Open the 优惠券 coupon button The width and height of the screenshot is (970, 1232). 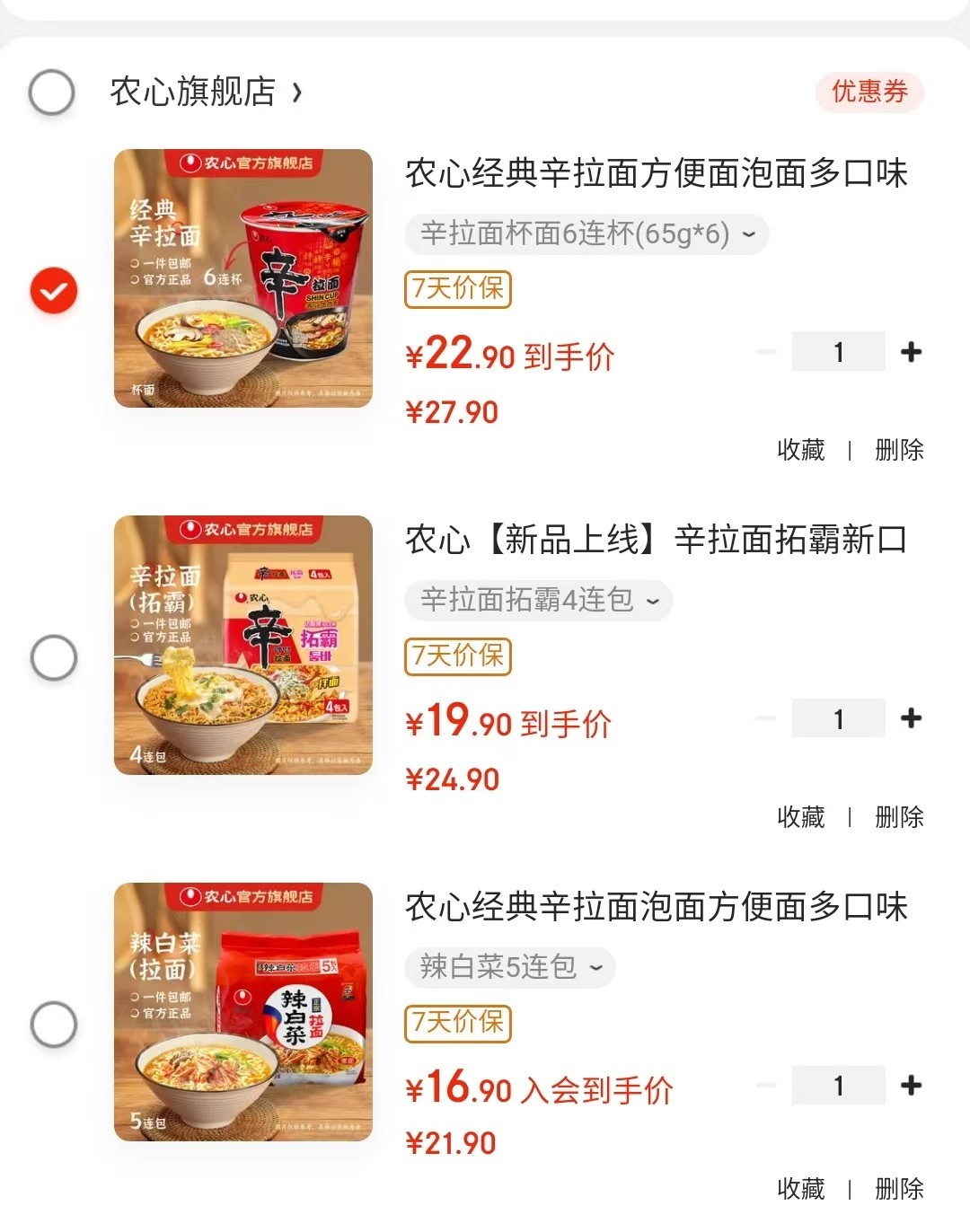pyautogui.click(x=869, y=92)
